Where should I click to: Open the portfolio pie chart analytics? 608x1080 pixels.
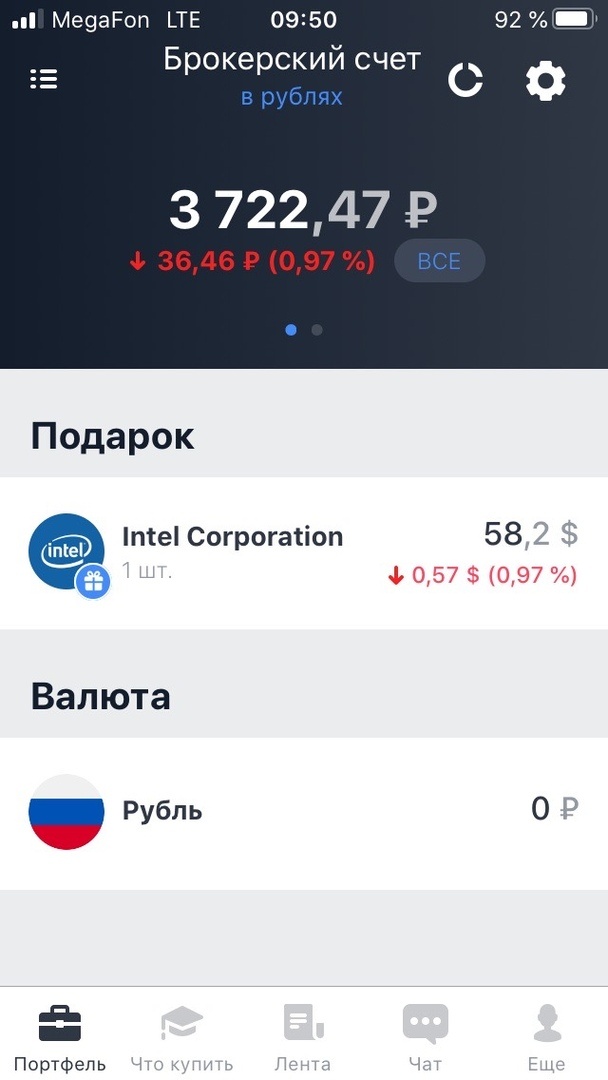[465, 81]
